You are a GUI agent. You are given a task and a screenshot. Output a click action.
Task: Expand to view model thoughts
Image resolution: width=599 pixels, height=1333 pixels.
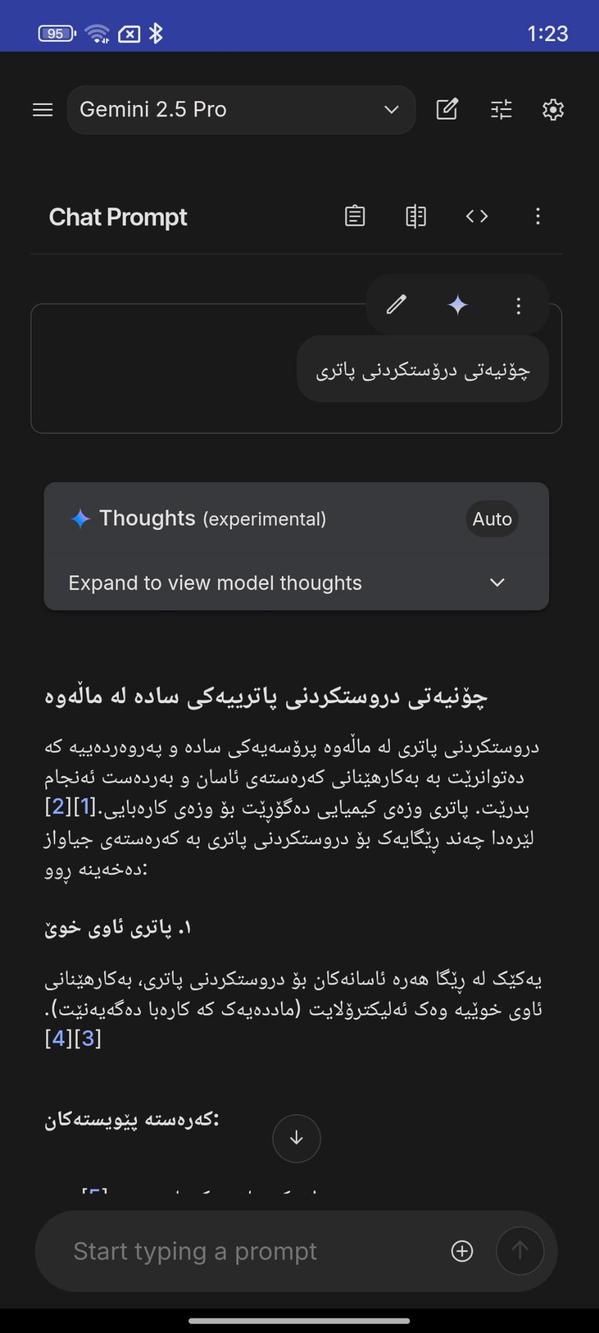296,583
